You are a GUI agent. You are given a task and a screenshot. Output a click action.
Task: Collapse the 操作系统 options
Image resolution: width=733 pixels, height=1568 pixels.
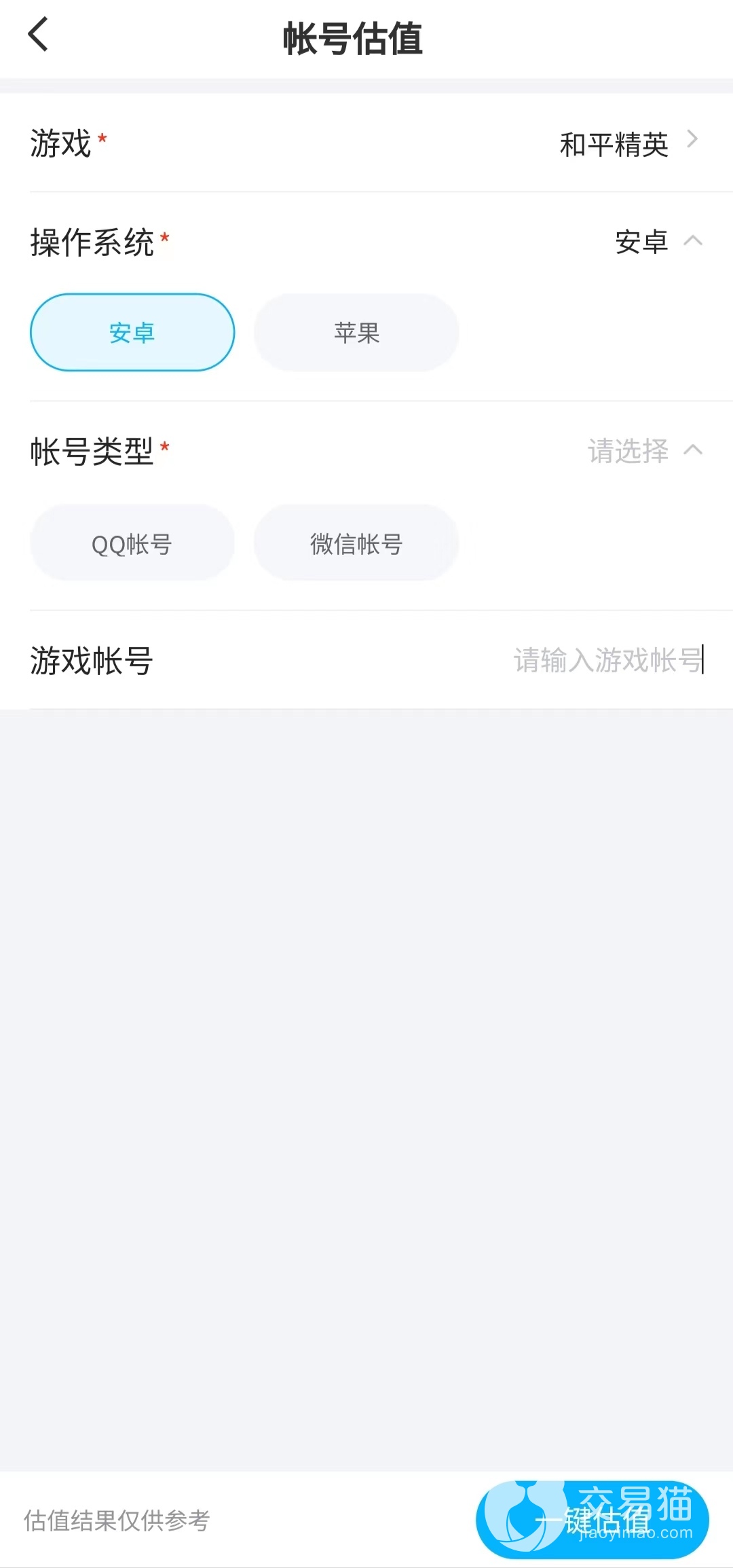[692, 241]
